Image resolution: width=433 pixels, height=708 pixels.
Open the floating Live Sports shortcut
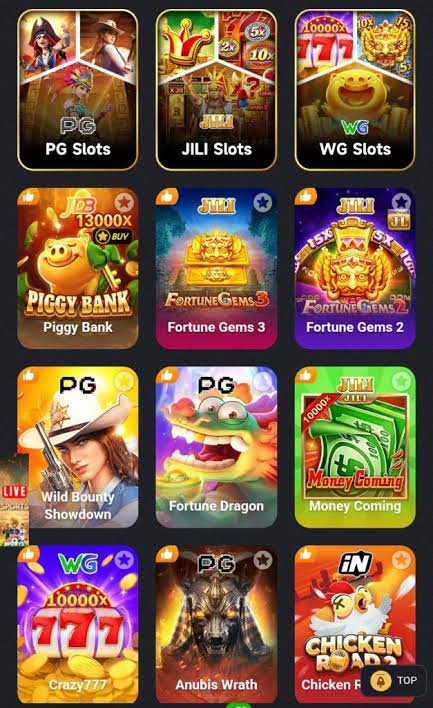pyautogui.click(x=14, y=500)
